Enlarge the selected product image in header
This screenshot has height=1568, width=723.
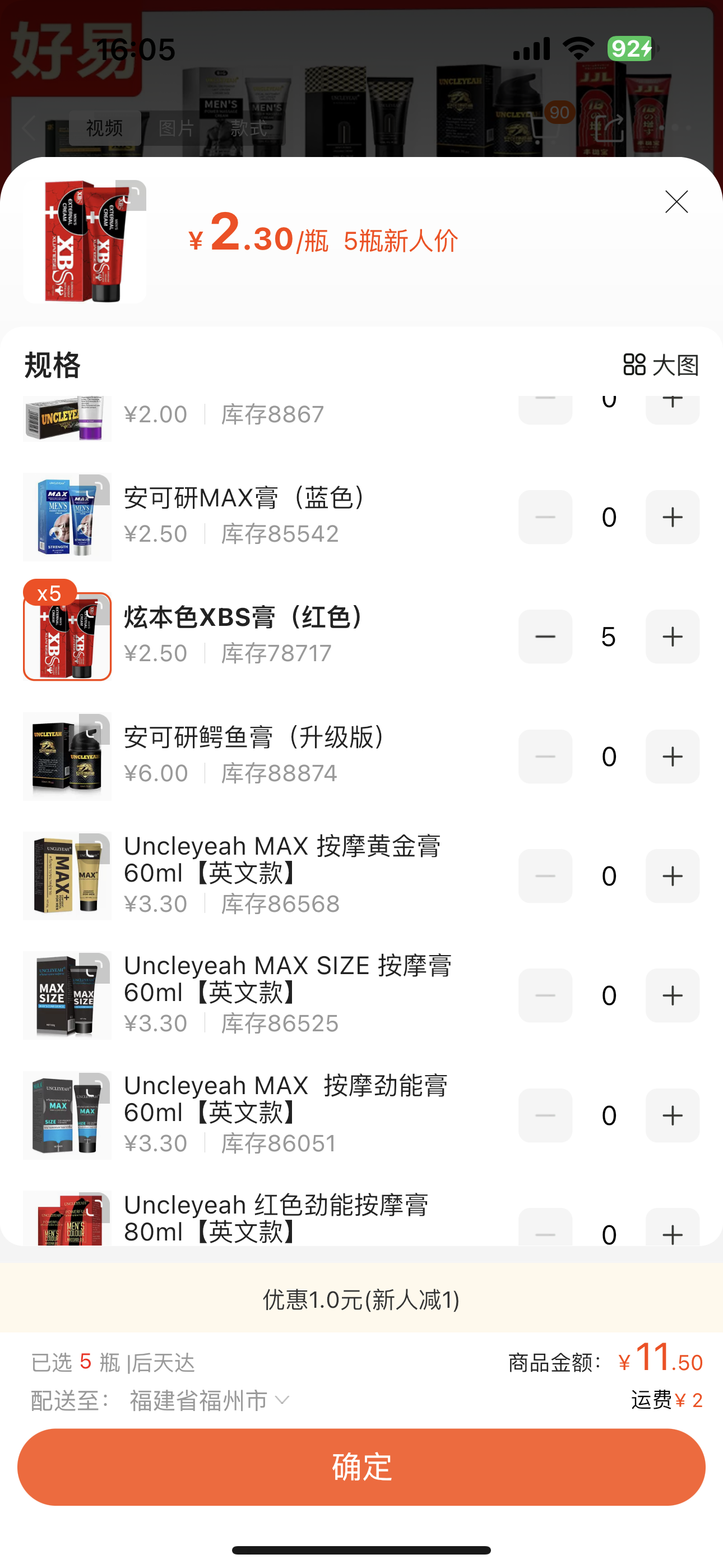tap(85, 242)
